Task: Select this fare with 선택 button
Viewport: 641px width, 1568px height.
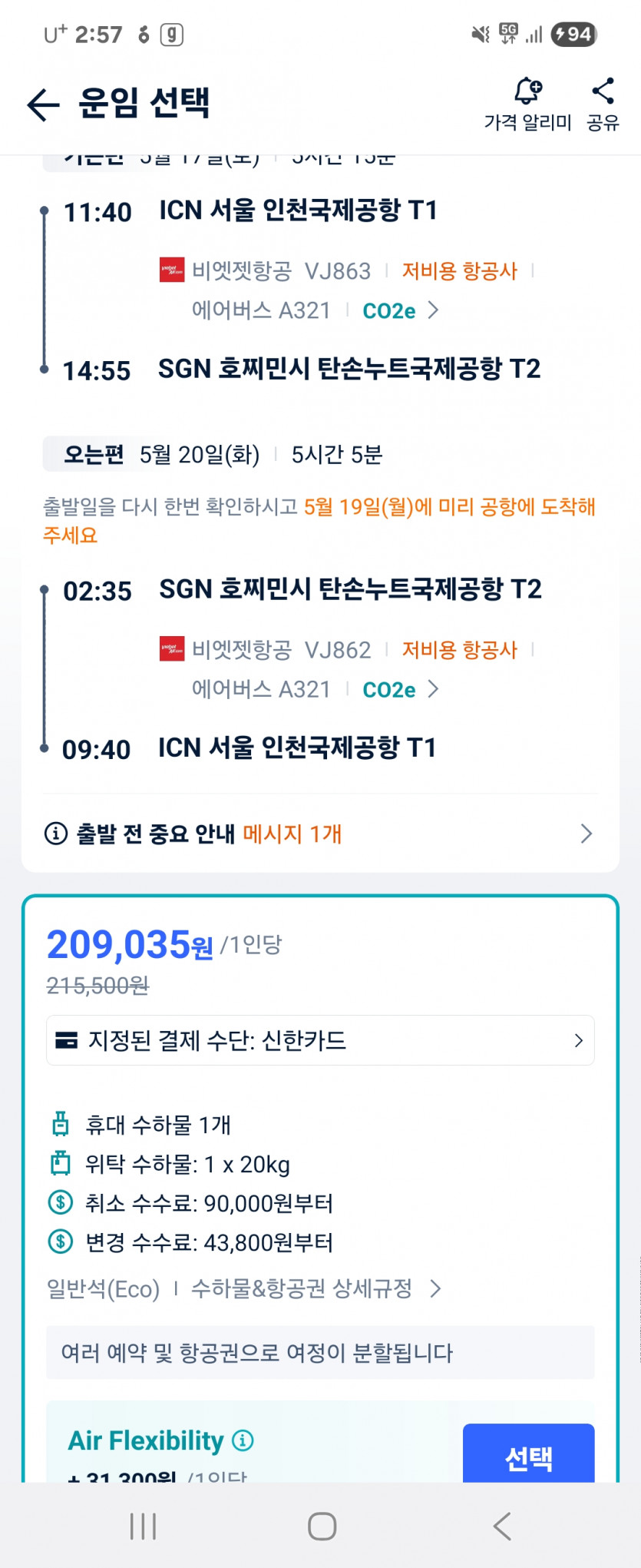Action: click(x=528, y=1456)
